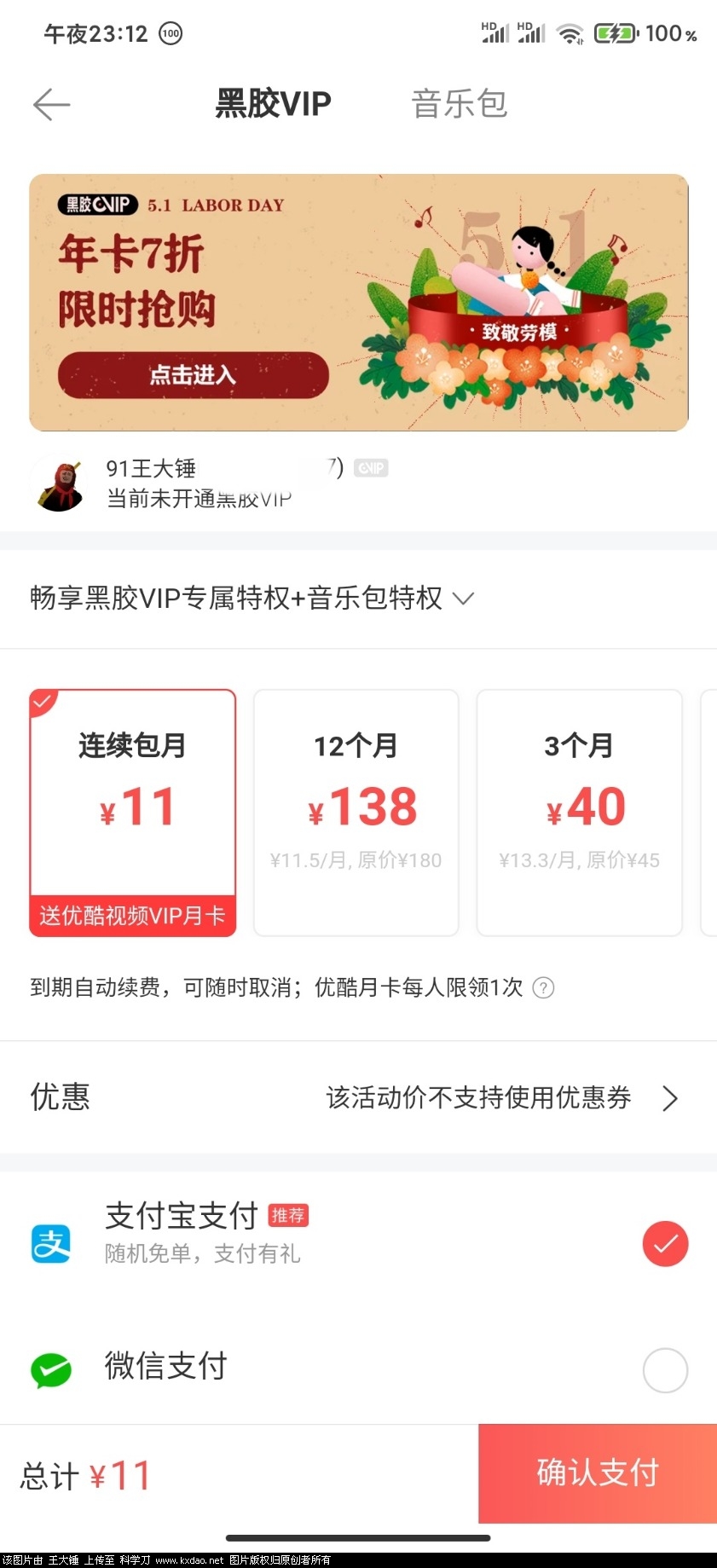
Task: Select 微信支付 as payment method
Action: click(665, 1370)
